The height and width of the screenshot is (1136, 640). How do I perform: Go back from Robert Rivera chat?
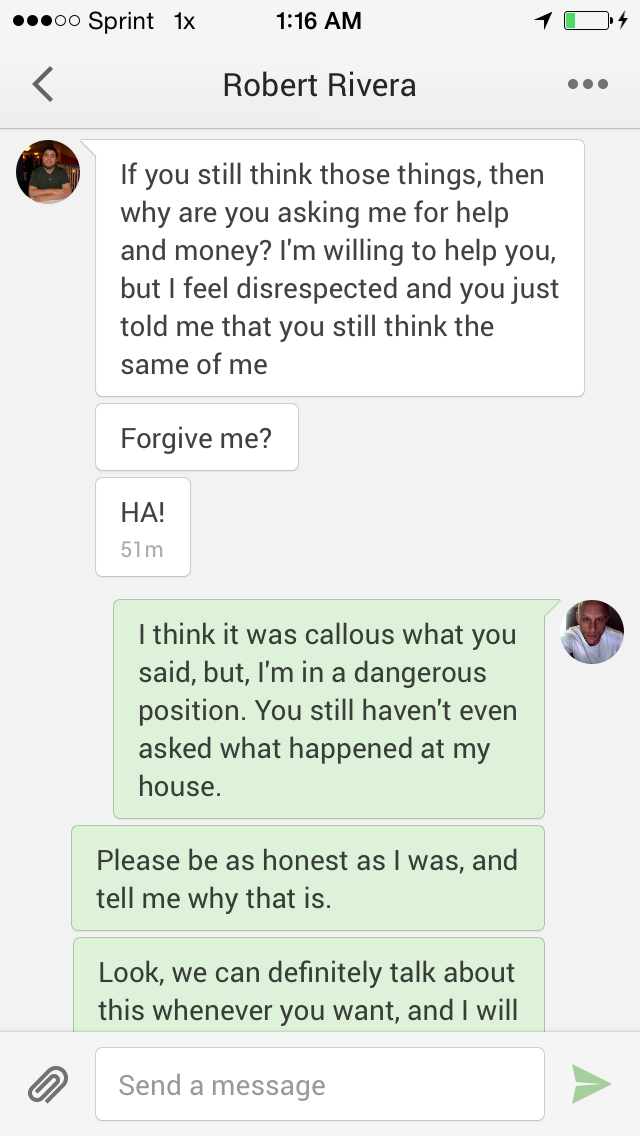[x=42, y=85]
